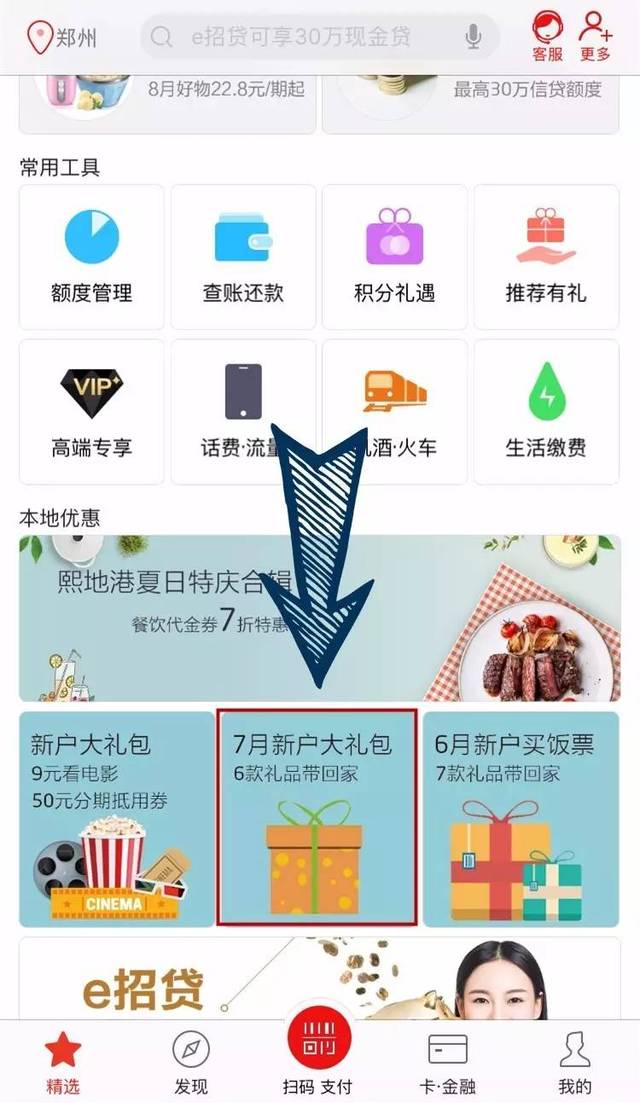Open 话费·流量 top-up
This screenshot has height=1103, width=640.
[243, 411]
